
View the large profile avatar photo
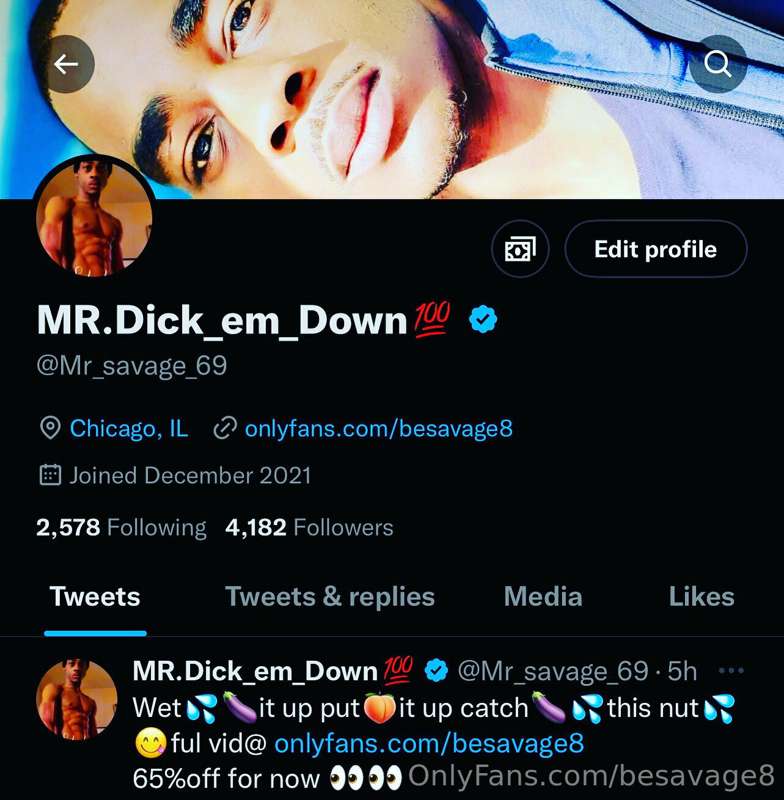point(94,216)
